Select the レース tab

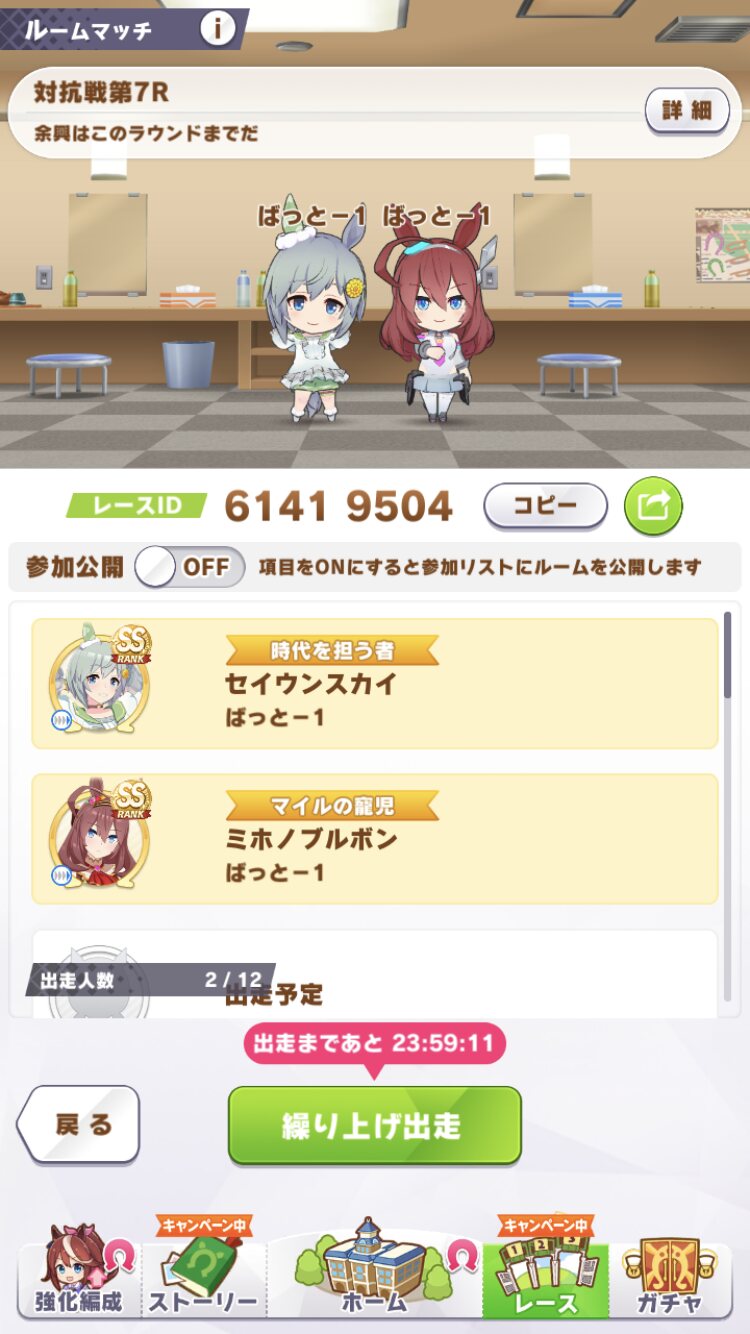tap(546, 1270)
